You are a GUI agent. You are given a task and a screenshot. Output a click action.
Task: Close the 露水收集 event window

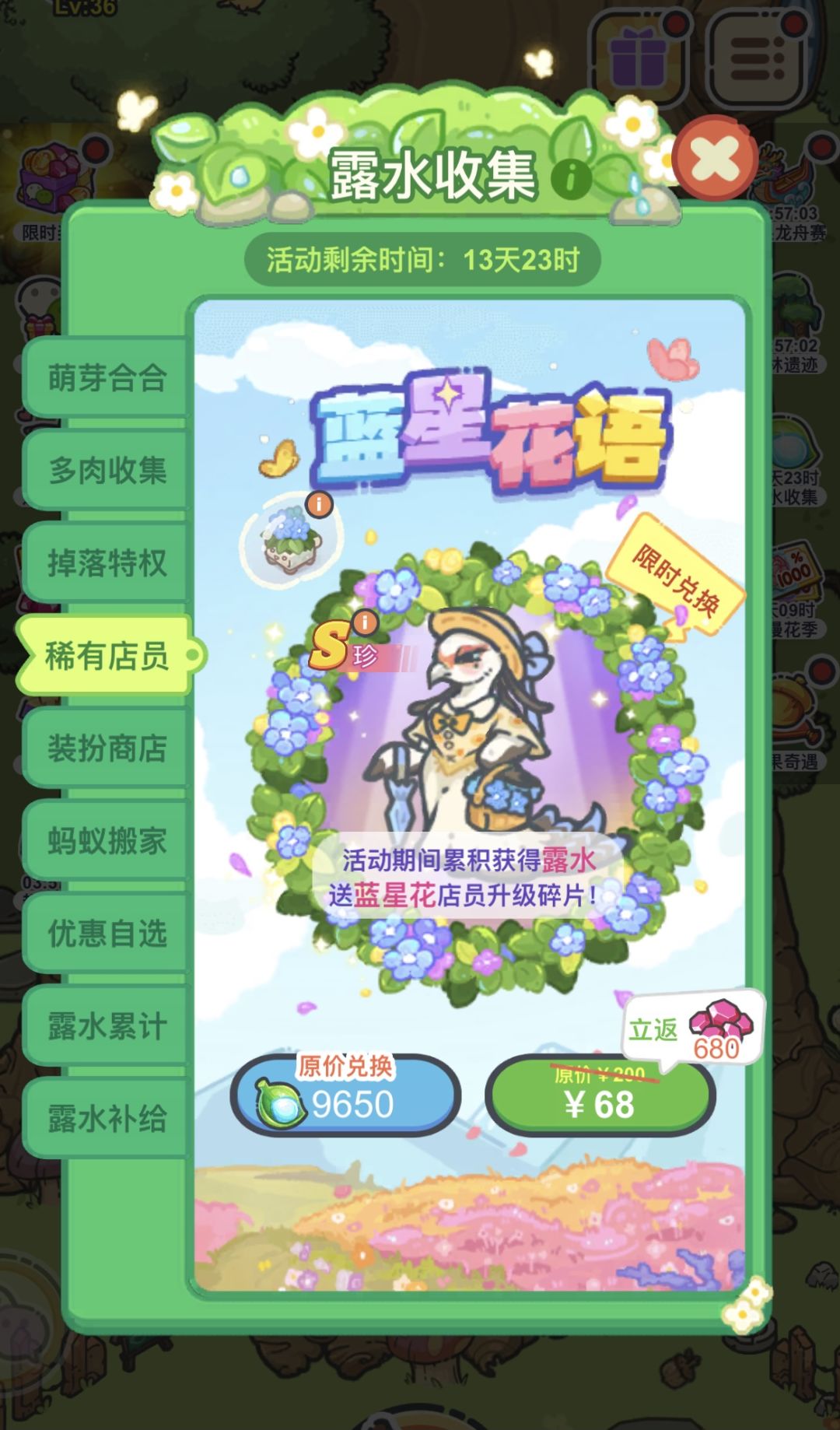(716, 159)
